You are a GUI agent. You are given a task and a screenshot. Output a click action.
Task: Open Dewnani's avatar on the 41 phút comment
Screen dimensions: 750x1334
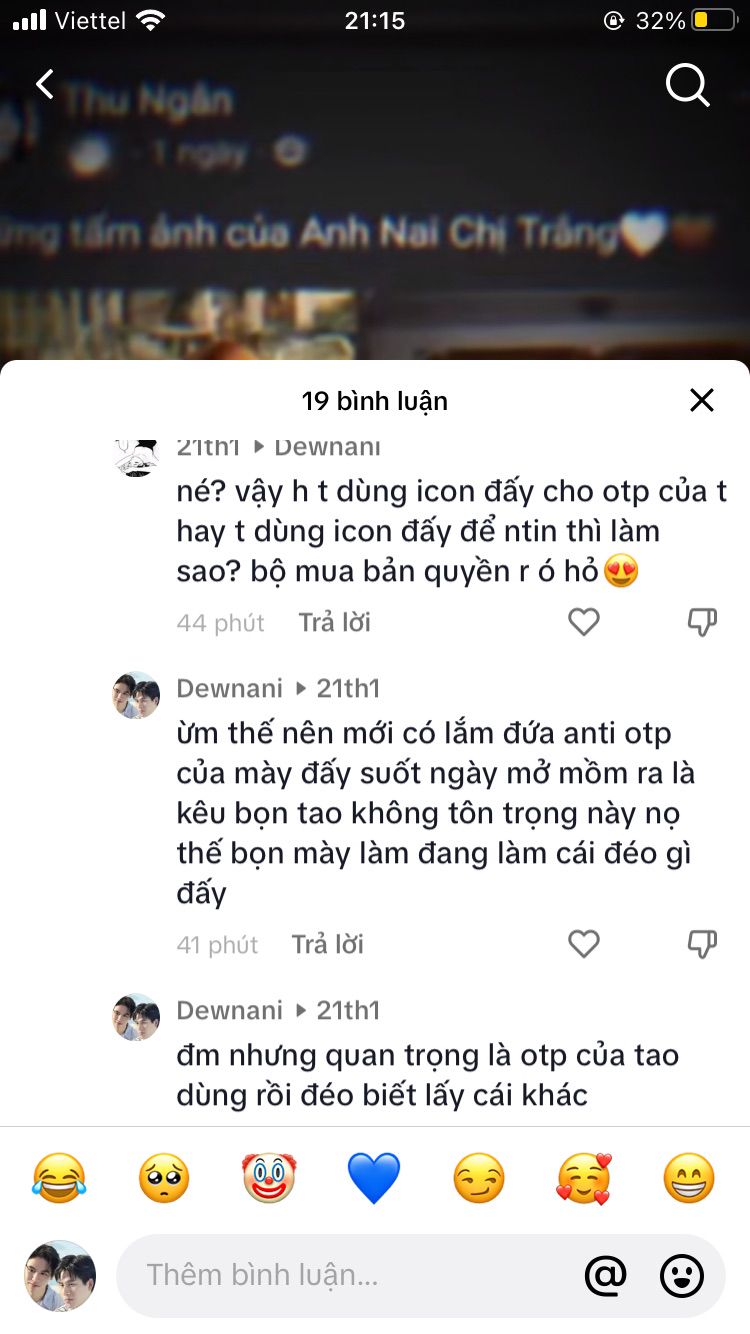pyautogui.click(x=136, y=695)
